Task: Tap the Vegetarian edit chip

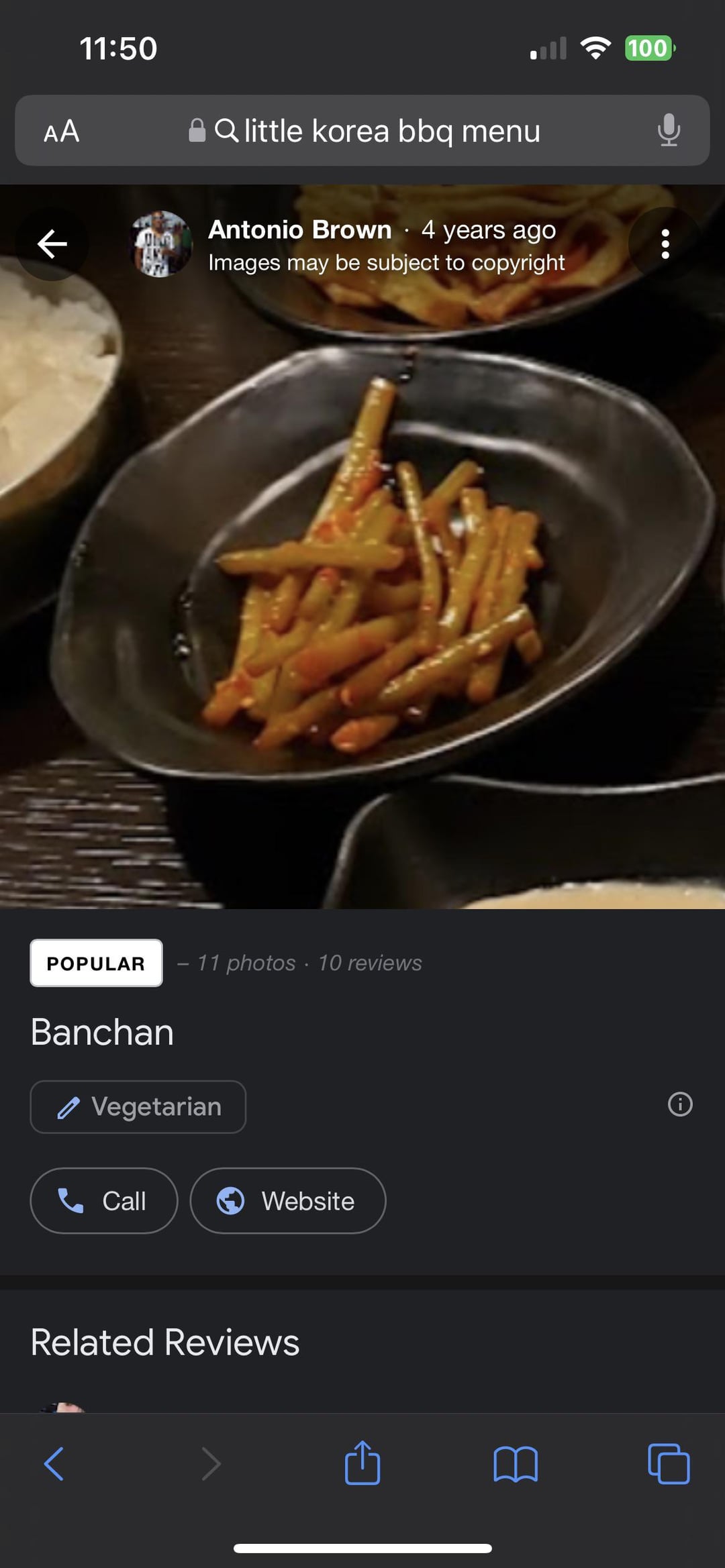Action: pyautogui.click(x=138, y=1106)
